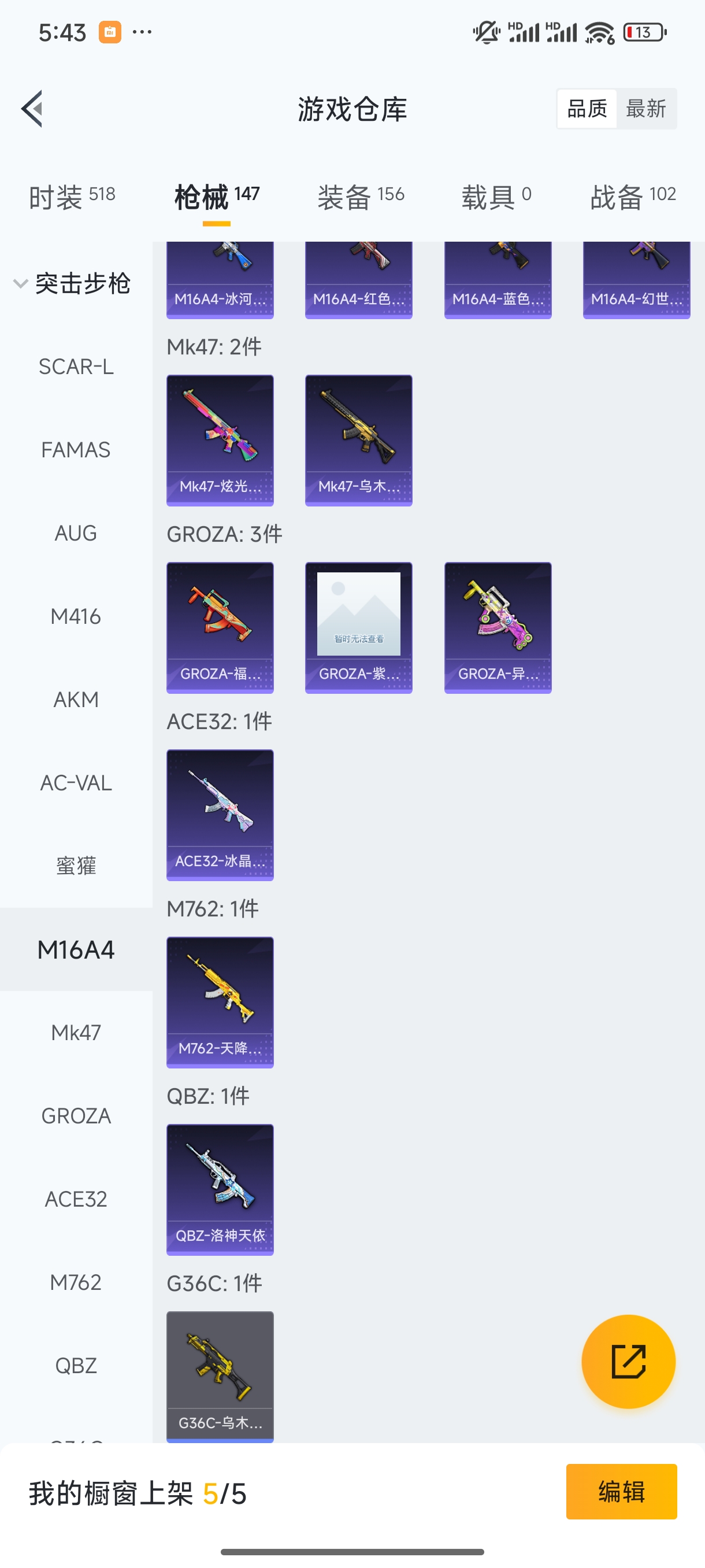
Task: Sort by 品质 (quality)
Action: click(587, 109)
